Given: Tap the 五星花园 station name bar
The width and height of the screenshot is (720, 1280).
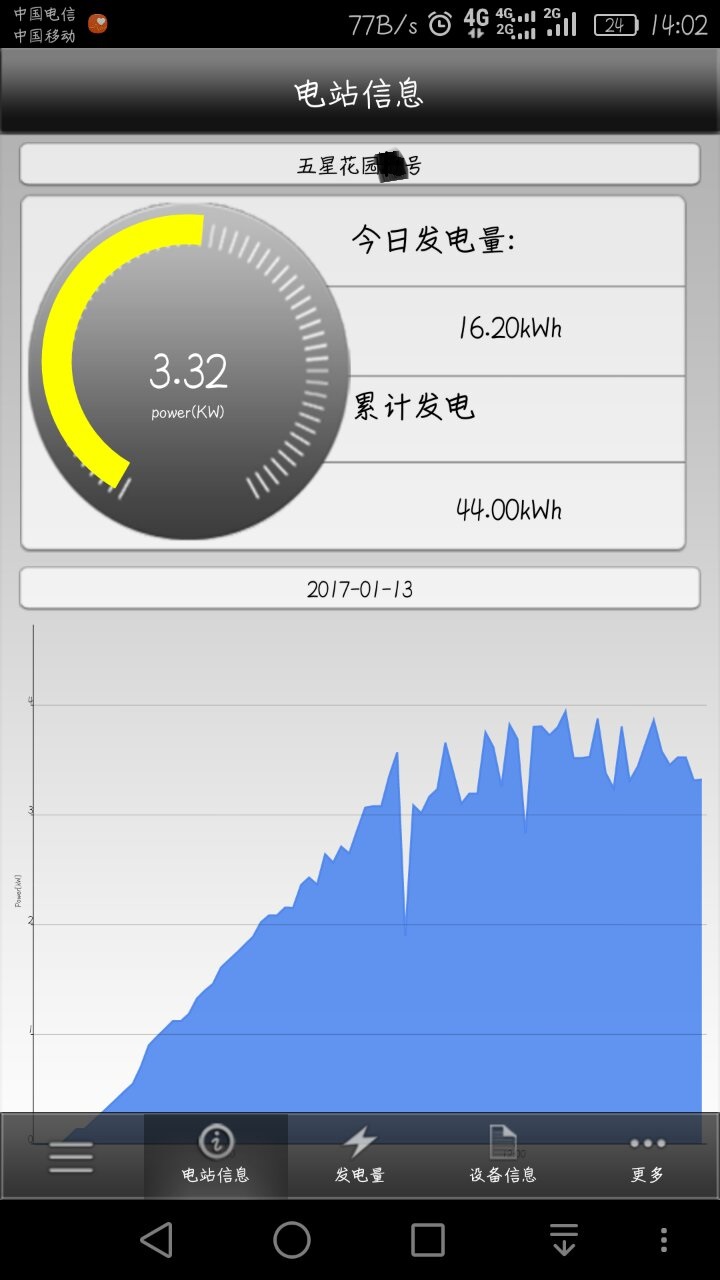Looking at the screenshot, I should [x=360, y=165].
